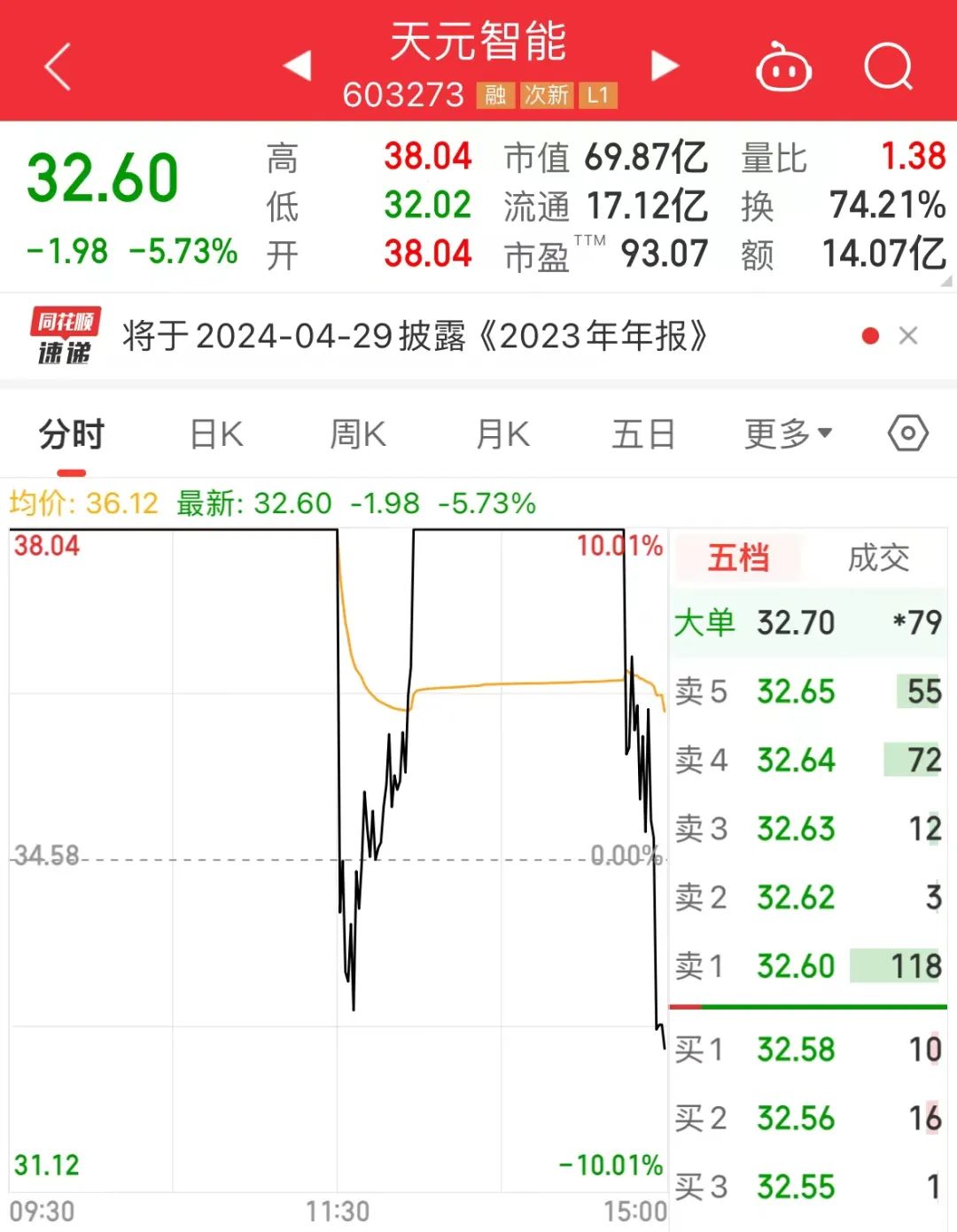Open chart settings hexagon icon
957x1232 pixels.
pos(908,433)
